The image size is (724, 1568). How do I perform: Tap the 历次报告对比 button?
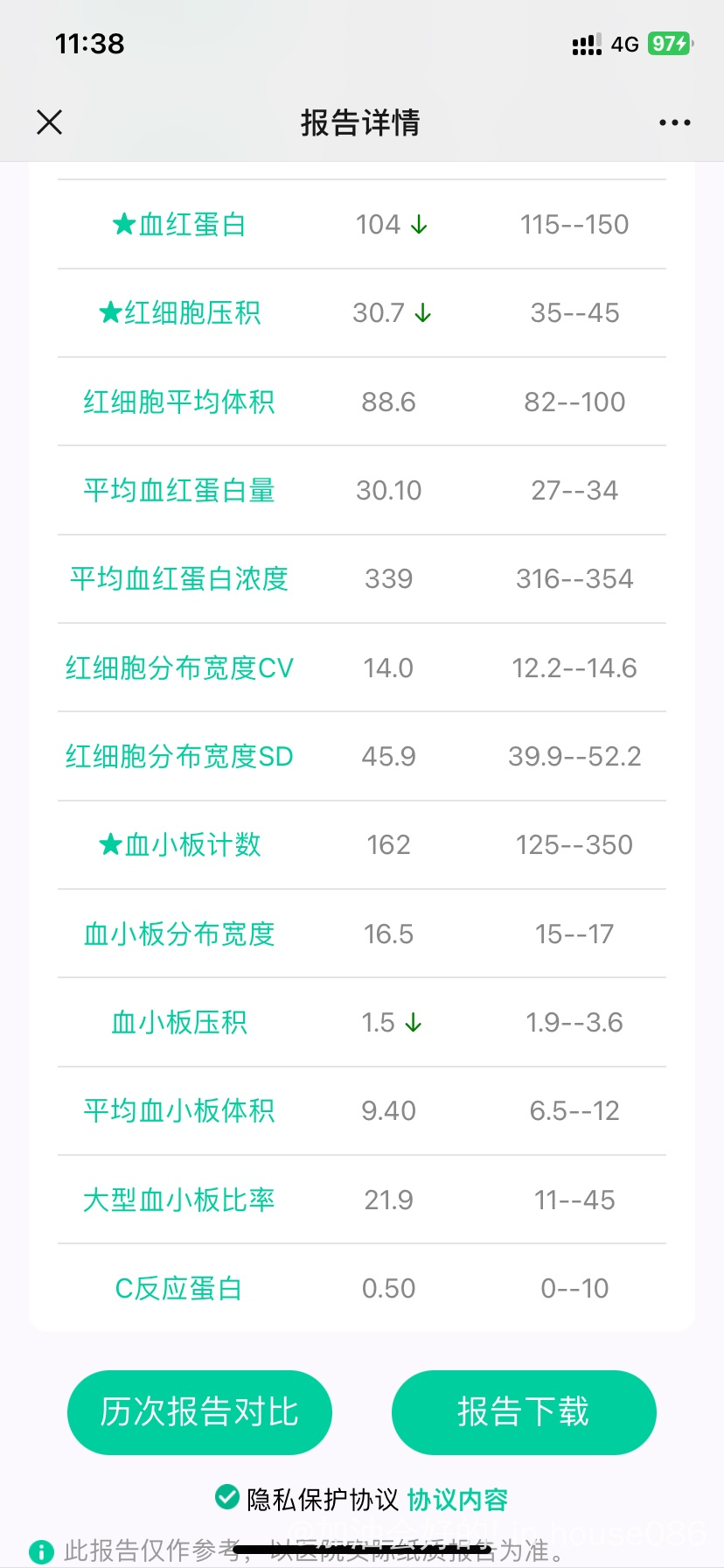[x=199, y=1412]
